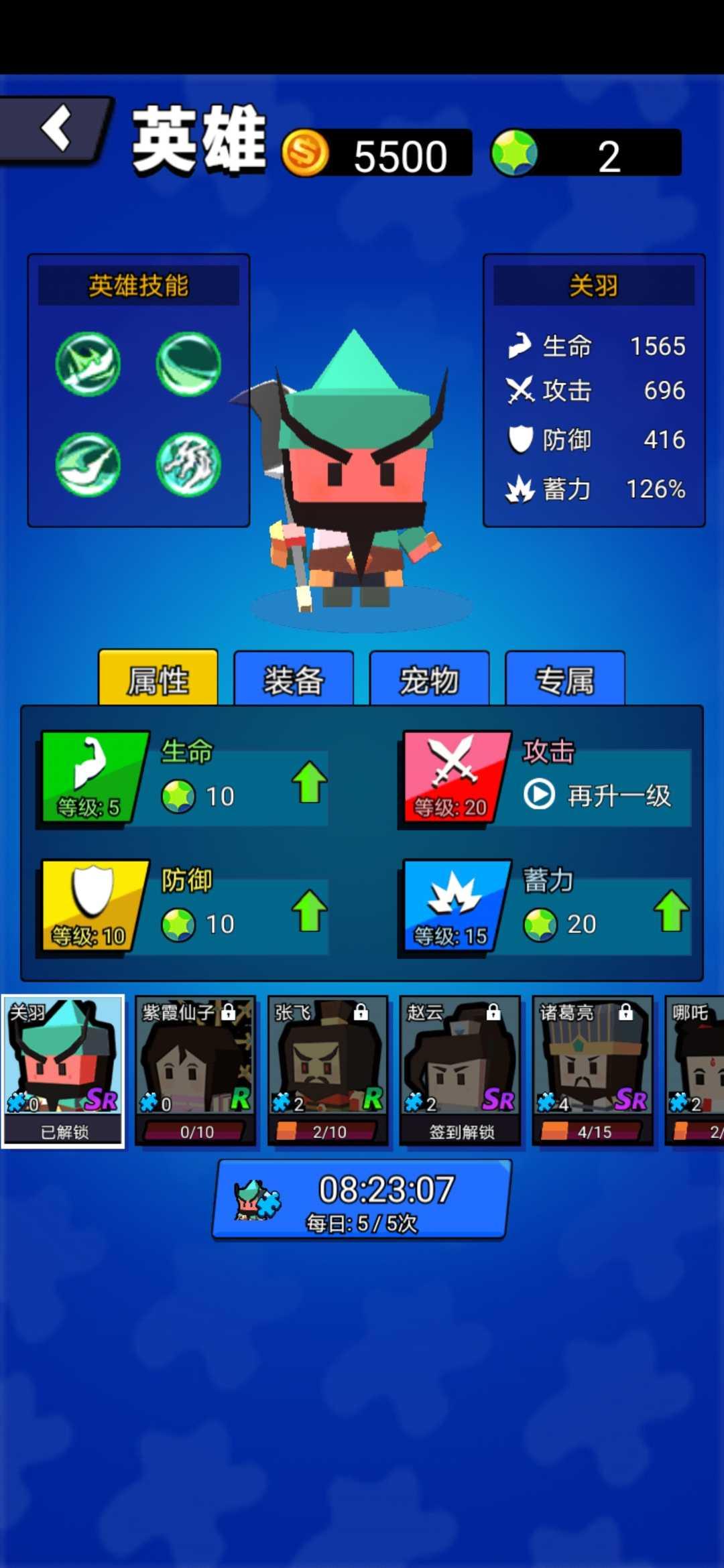Tap the daily 5/5次 puzzle piece button
Image resolution: width=724 pixels, height=1568 pixels.
[x=361, y=1199]
